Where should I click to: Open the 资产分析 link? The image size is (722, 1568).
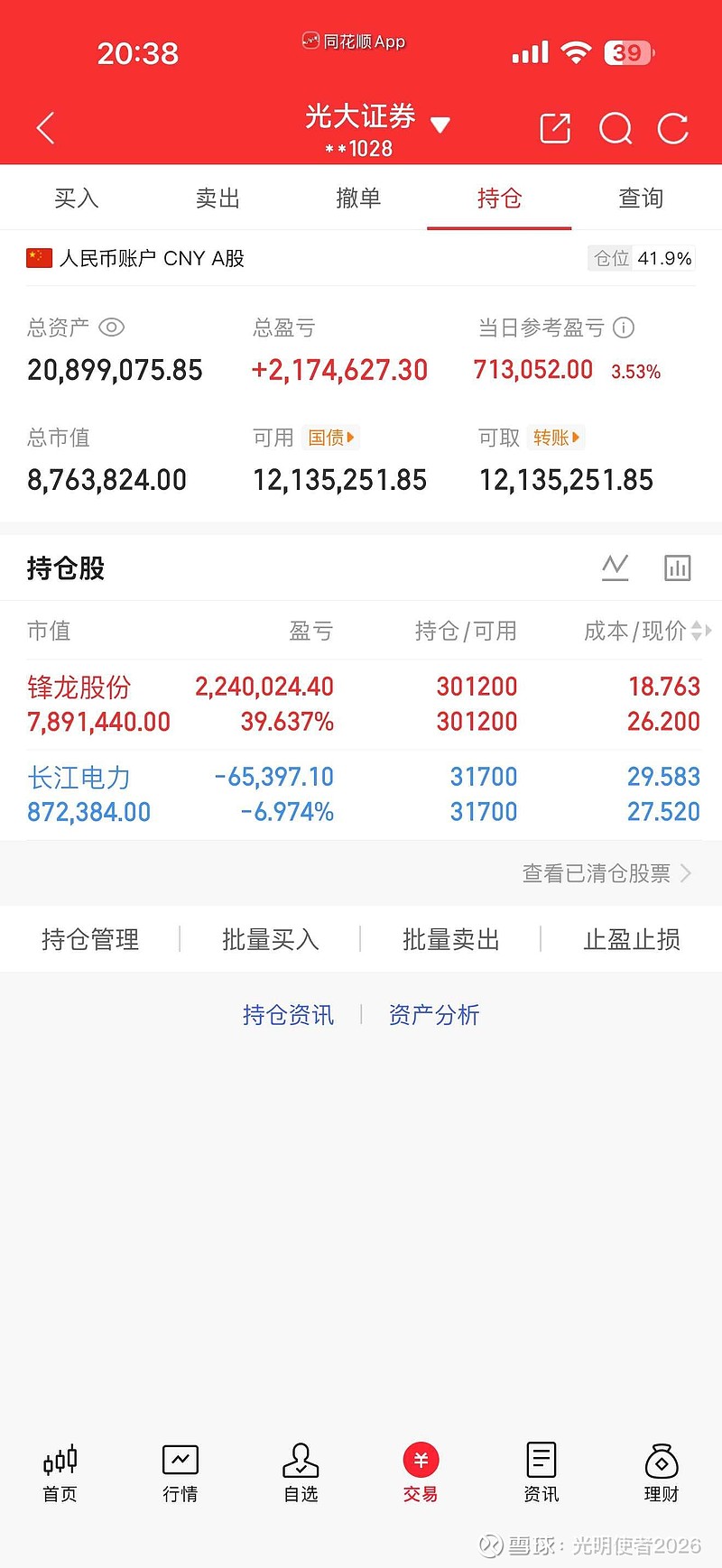[x=434, y=1014]
